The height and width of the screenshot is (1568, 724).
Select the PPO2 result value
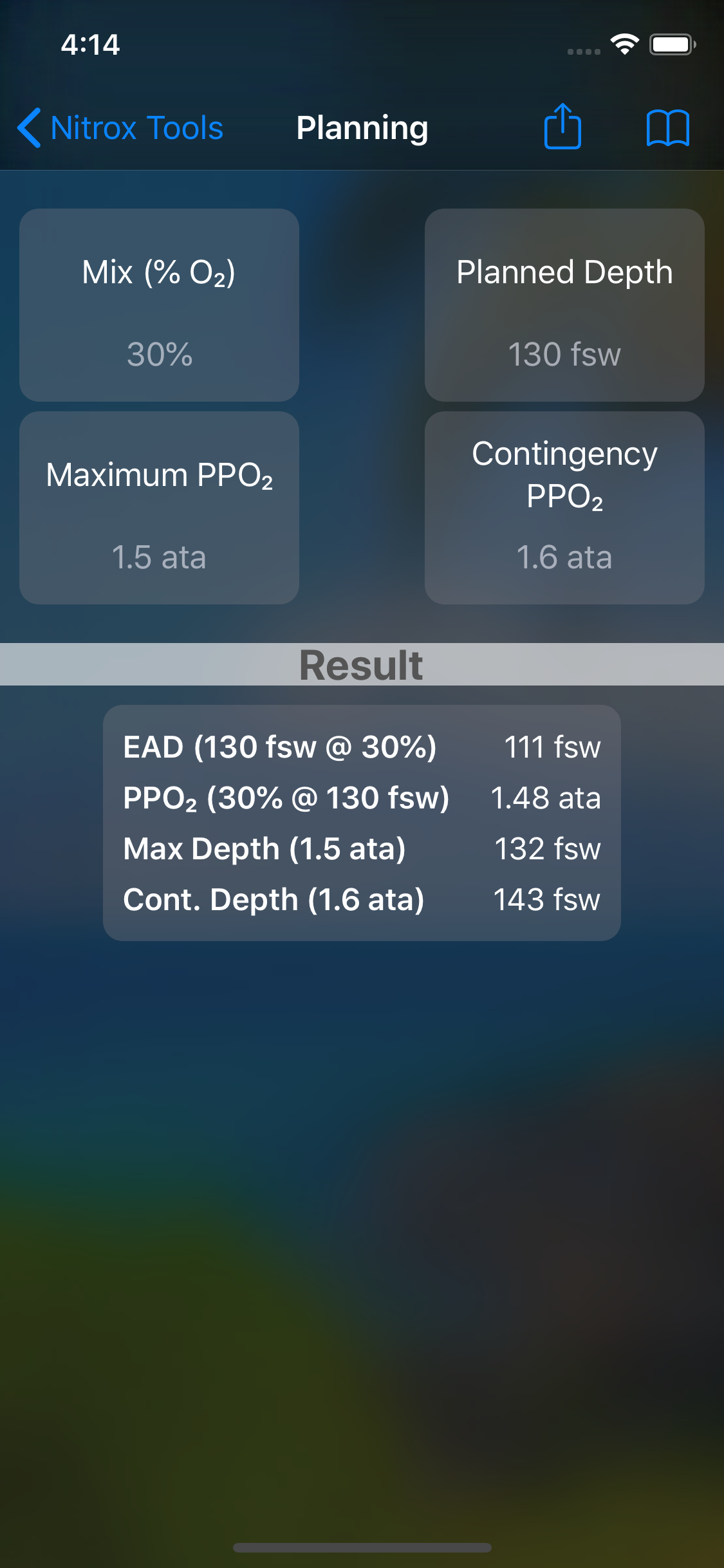click(x=544, y=798)
